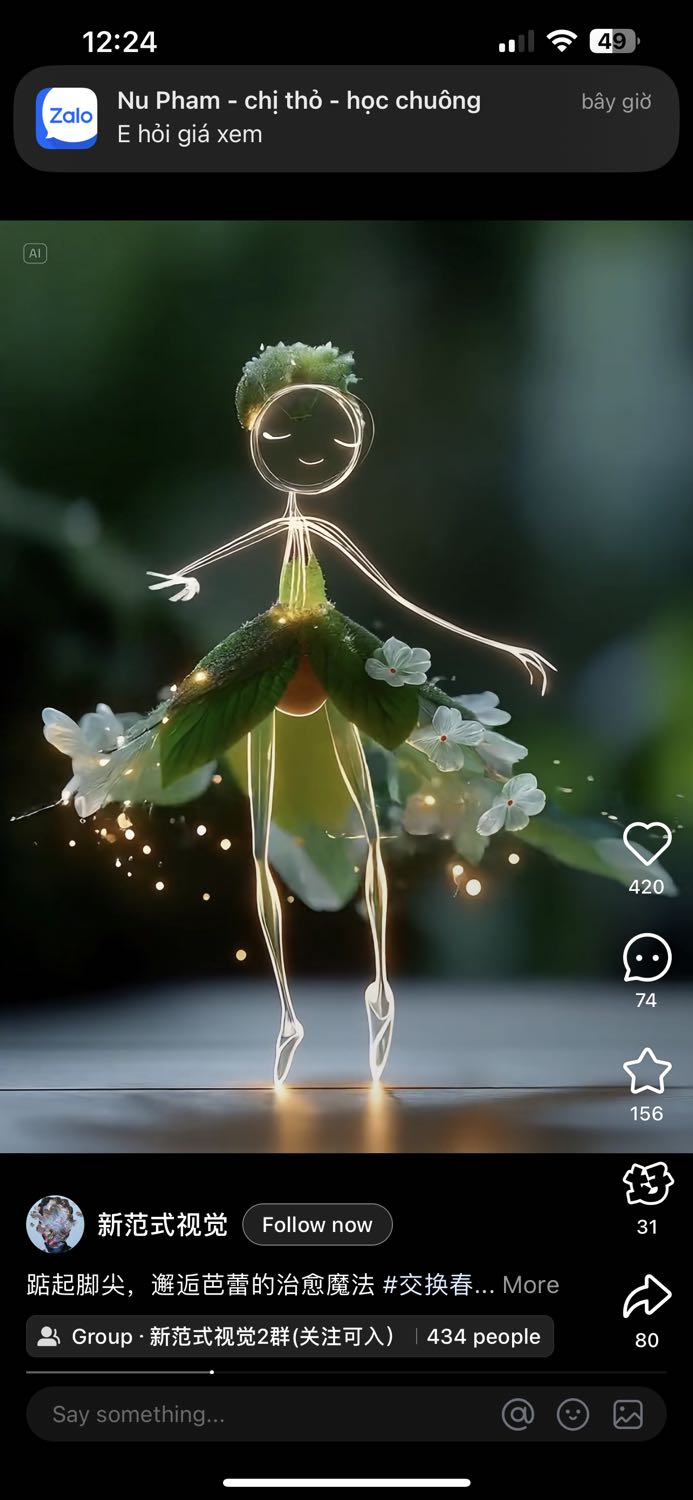
Task: Attach a picture to the comment
Action: [x=628, y=1414]
